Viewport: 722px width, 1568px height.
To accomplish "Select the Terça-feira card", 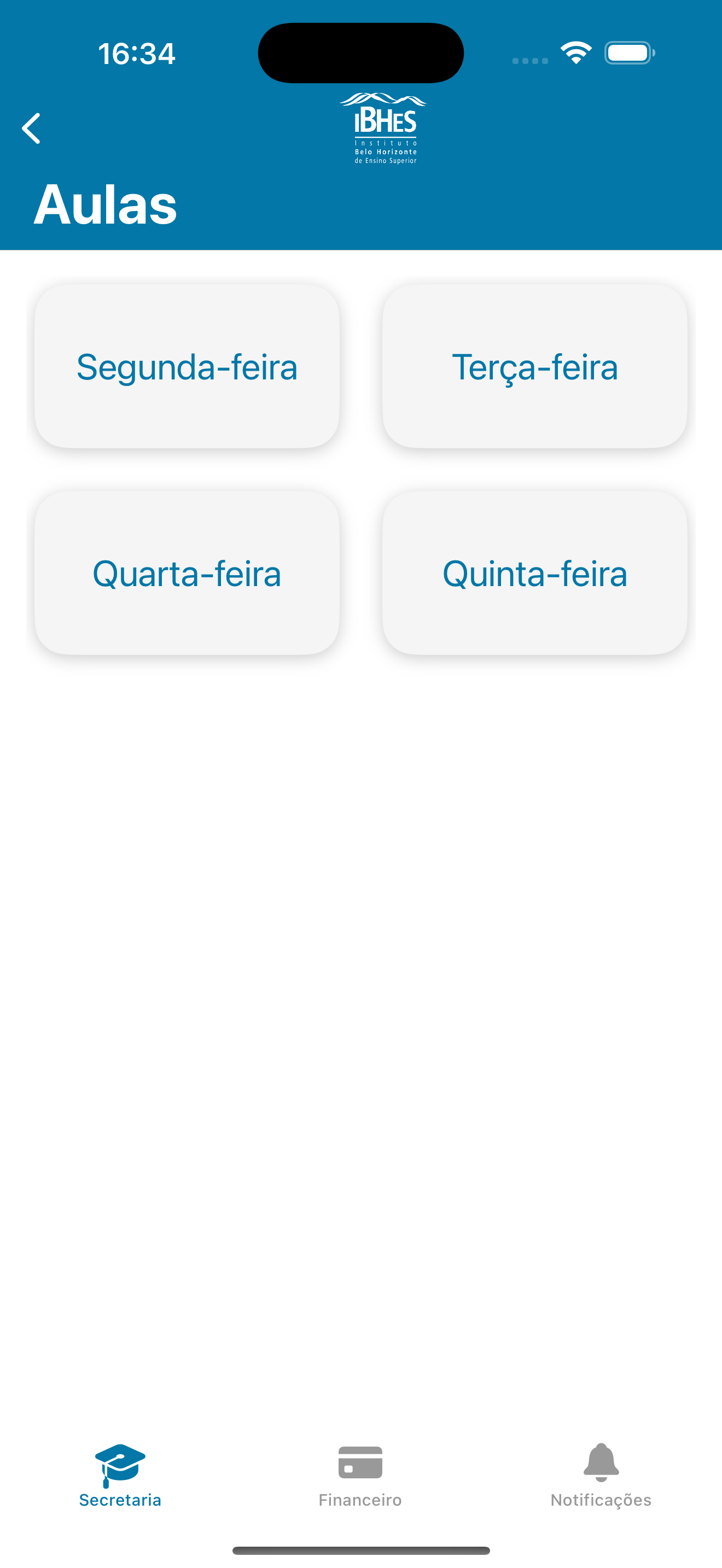I will [534, 366].
